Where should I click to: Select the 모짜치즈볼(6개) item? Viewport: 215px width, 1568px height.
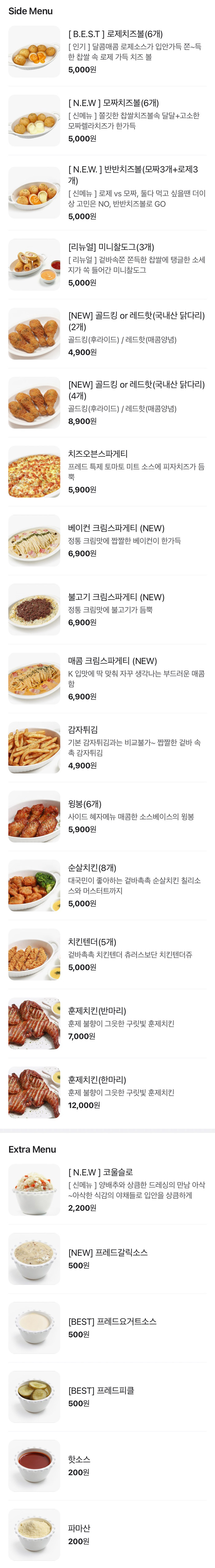[113, 103]
